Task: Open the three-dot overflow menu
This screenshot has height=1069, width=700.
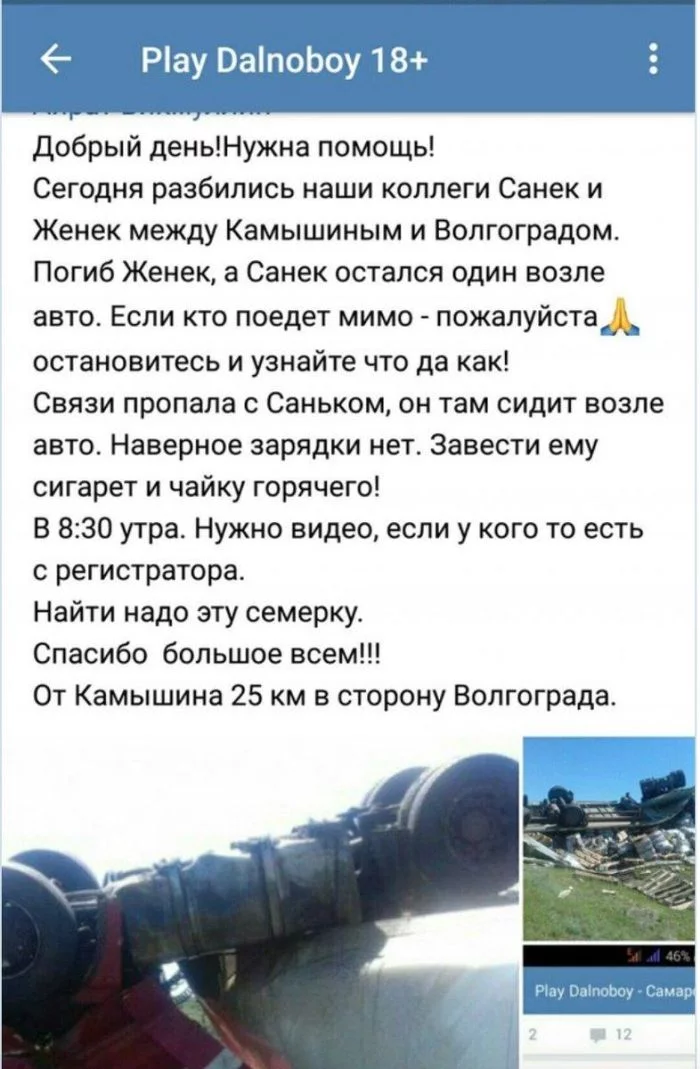Action: click(x=653, y=60)
